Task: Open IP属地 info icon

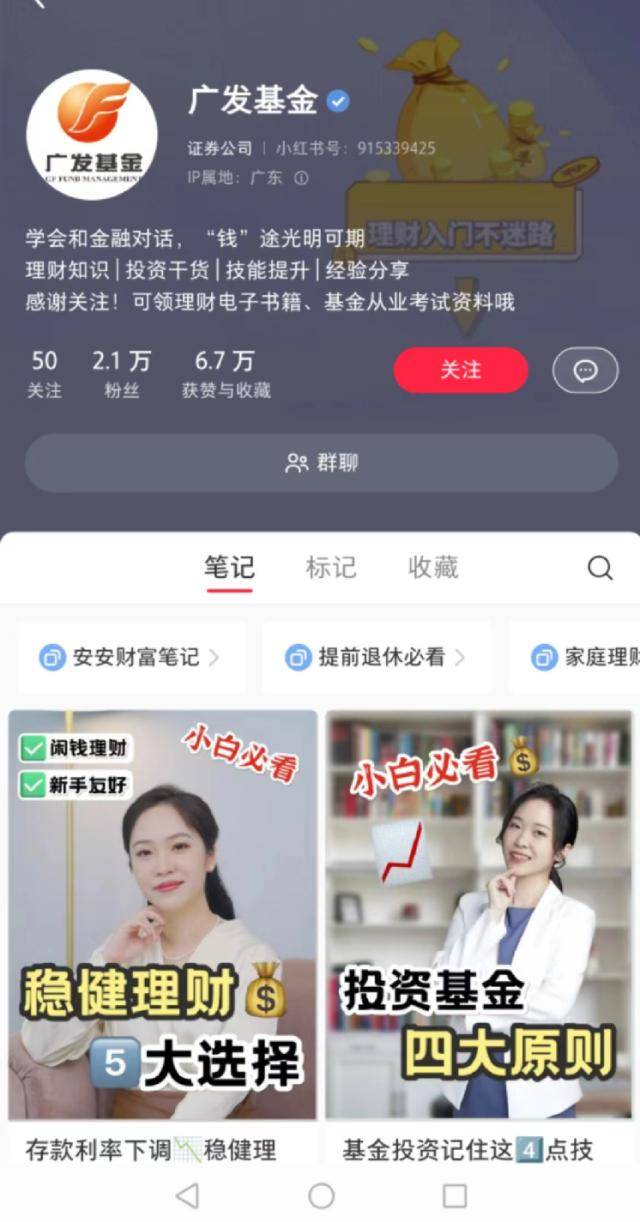Action: pos(301,178)
